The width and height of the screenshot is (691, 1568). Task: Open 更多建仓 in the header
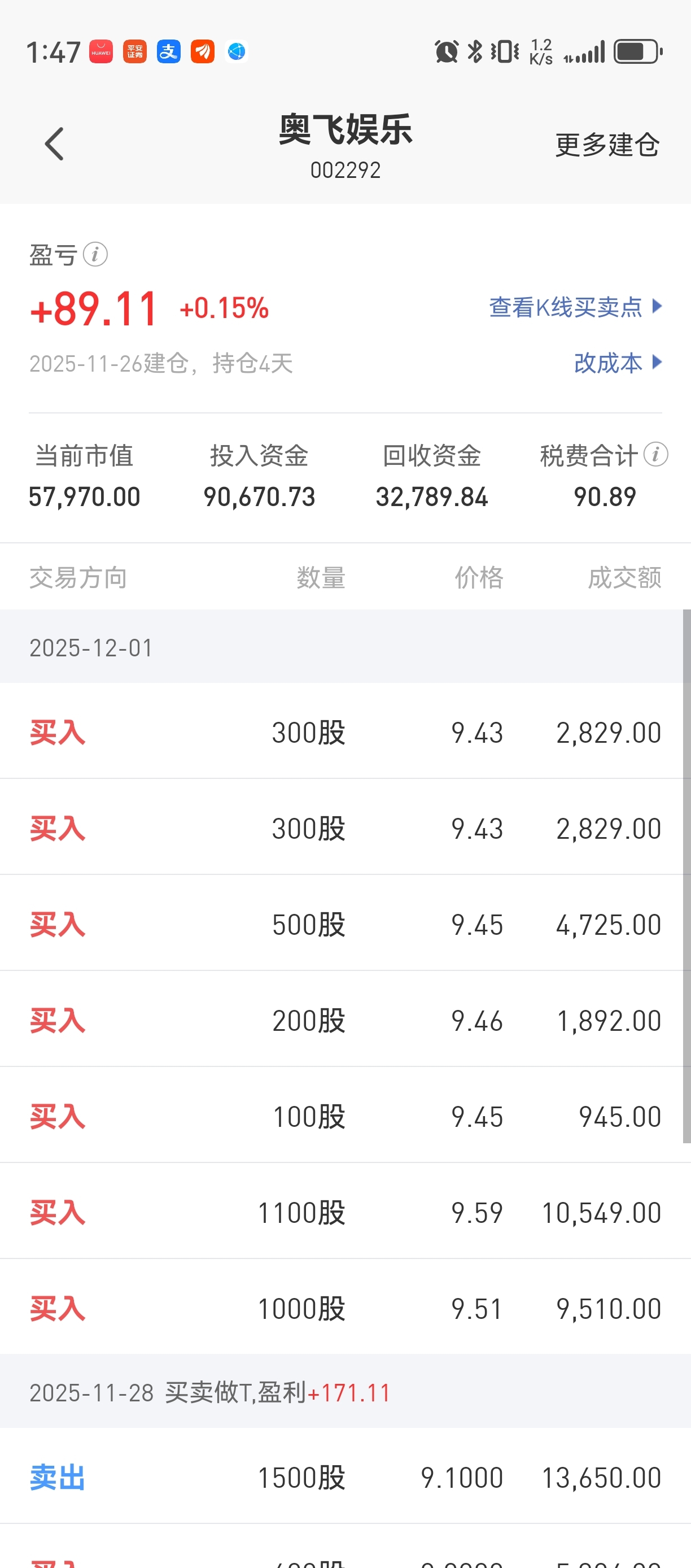(x=607, y=145)
